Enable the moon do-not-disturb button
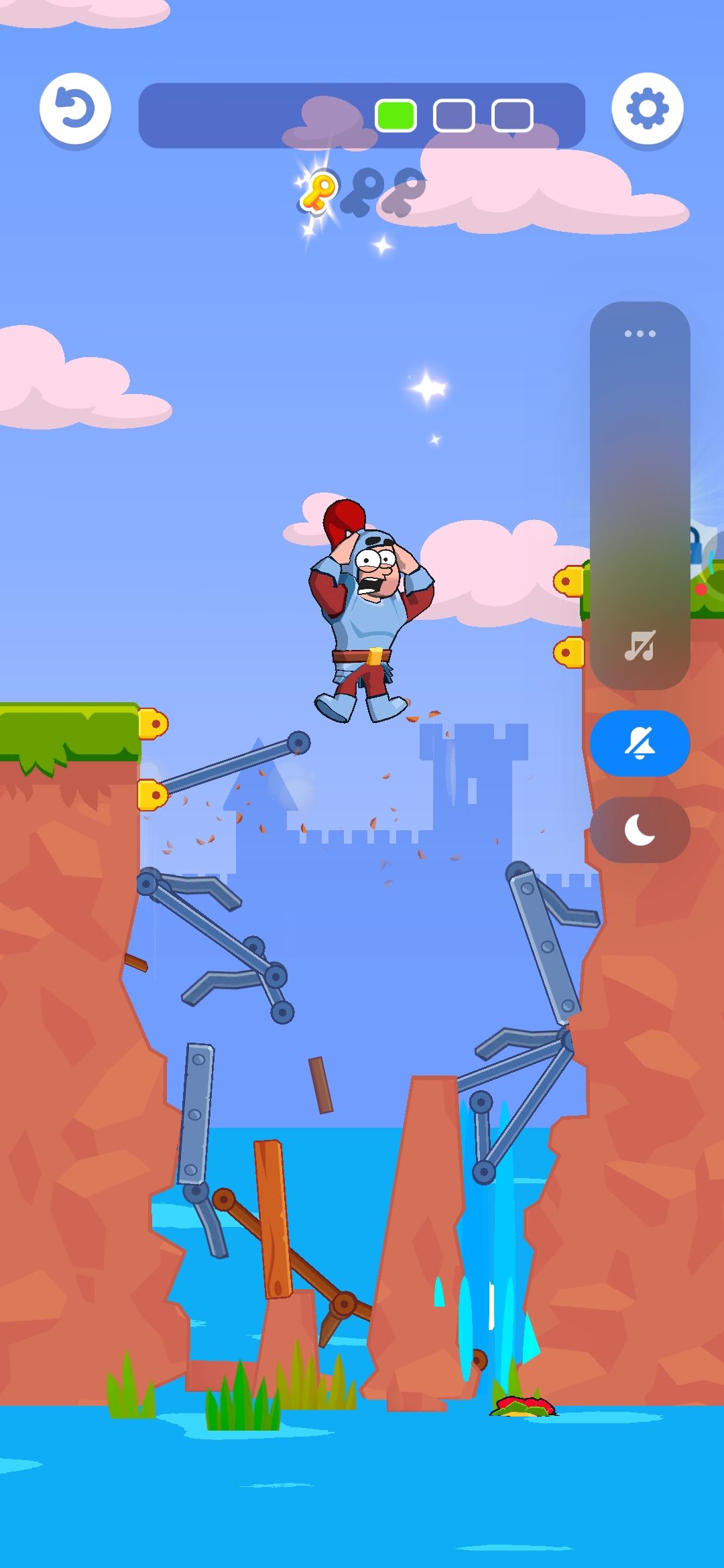Screen dimensions: 724x1568 [x=640, y=830]
